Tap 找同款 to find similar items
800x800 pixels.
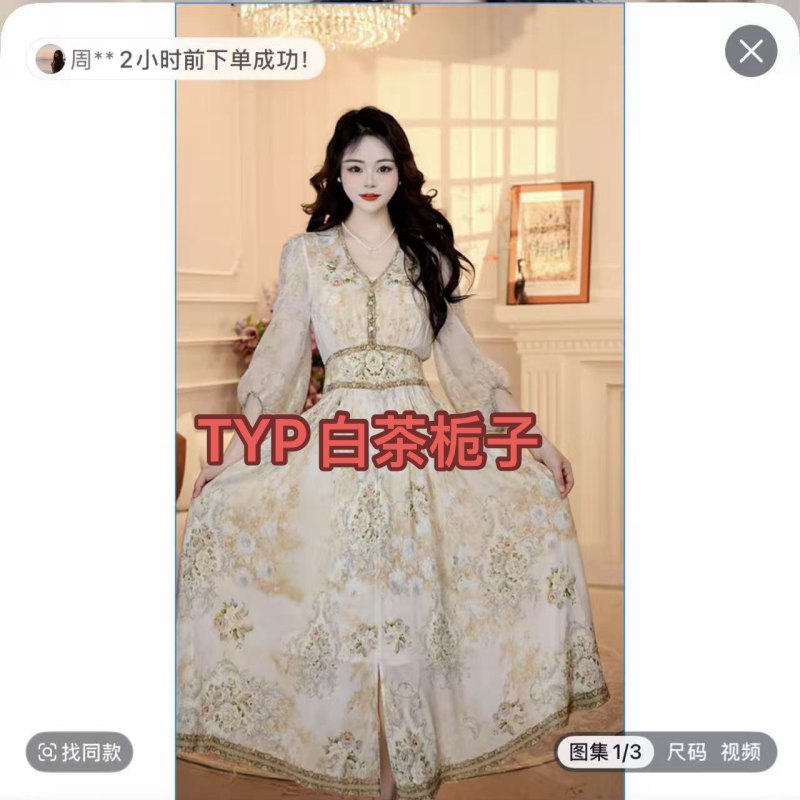coord(80,752)
